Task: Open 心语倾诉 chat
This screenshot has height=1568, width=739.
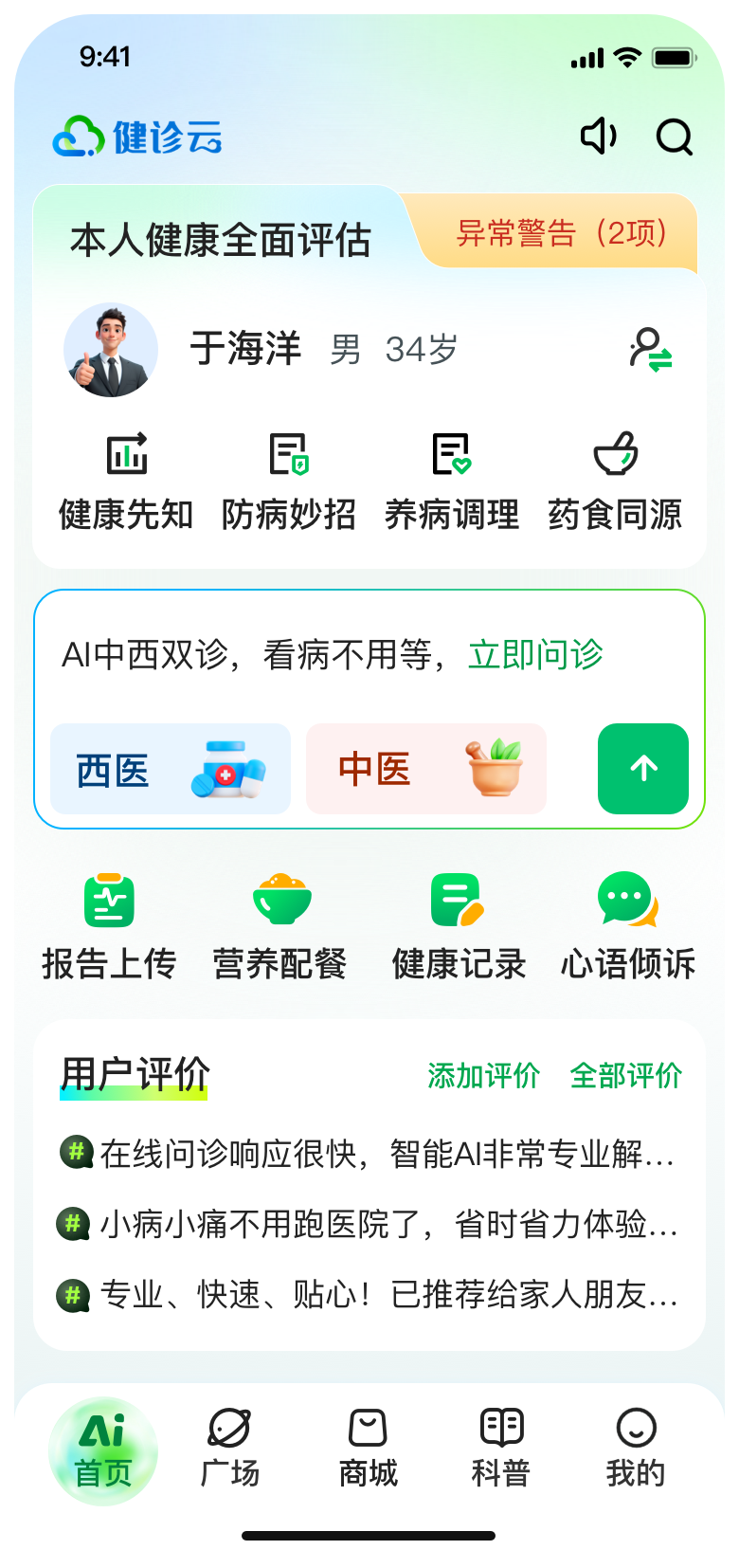Action: [627, 926]
